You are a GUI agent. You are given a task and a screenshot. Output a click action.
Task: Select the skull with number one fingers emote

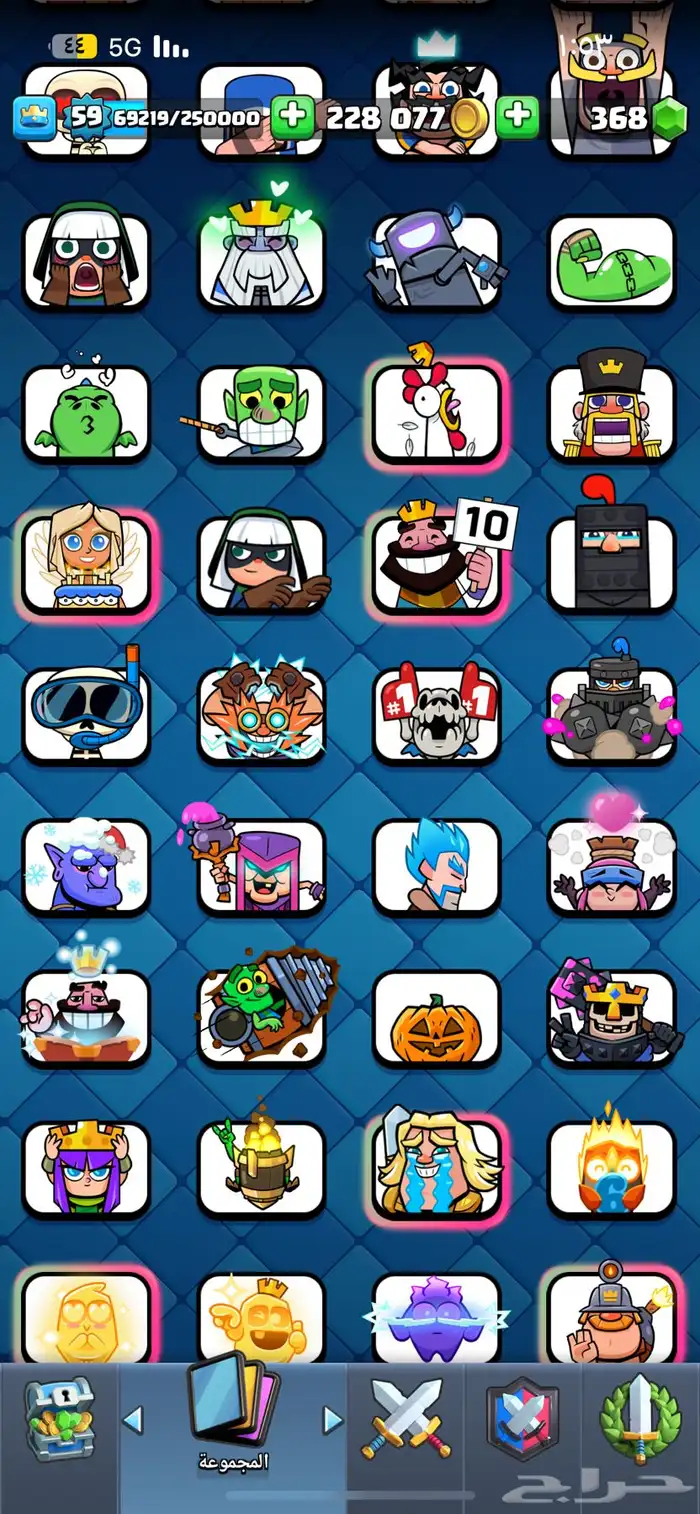pyautogui.click(x=436, y=714)
